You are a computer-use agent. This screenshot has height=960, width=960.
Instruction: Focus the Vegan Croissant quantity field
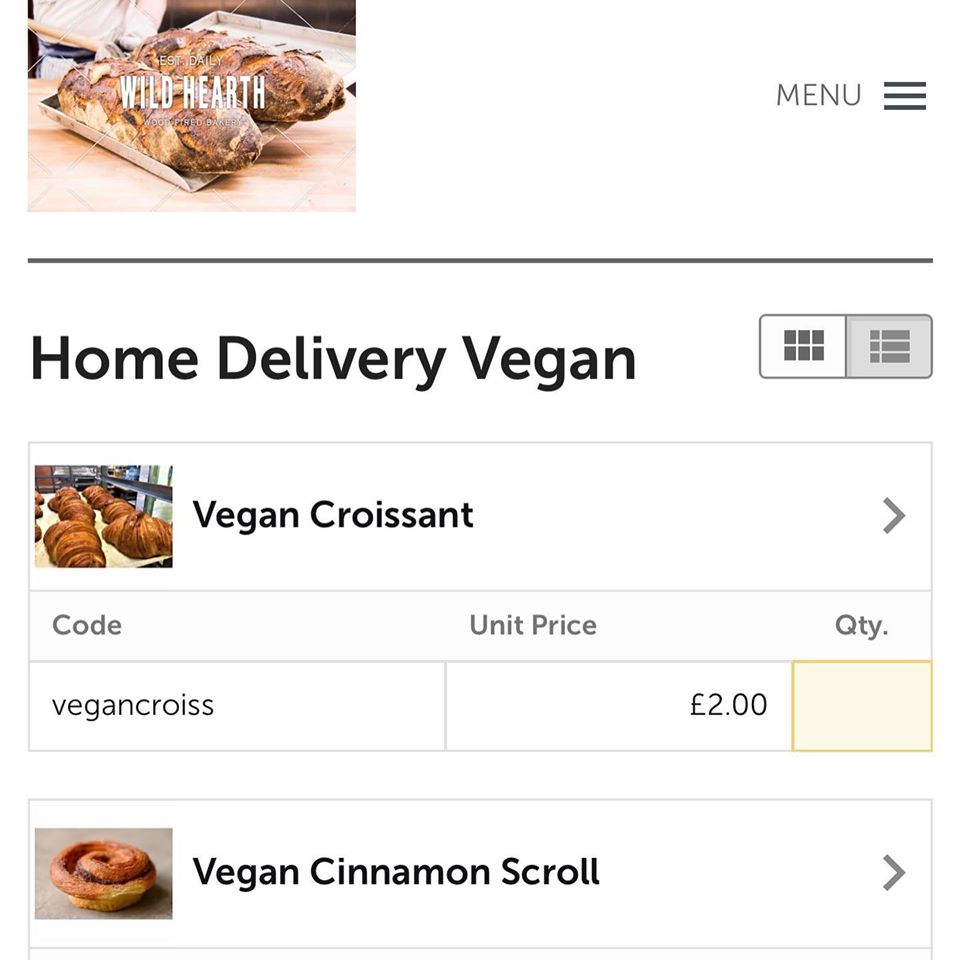[x=862, y=705]
